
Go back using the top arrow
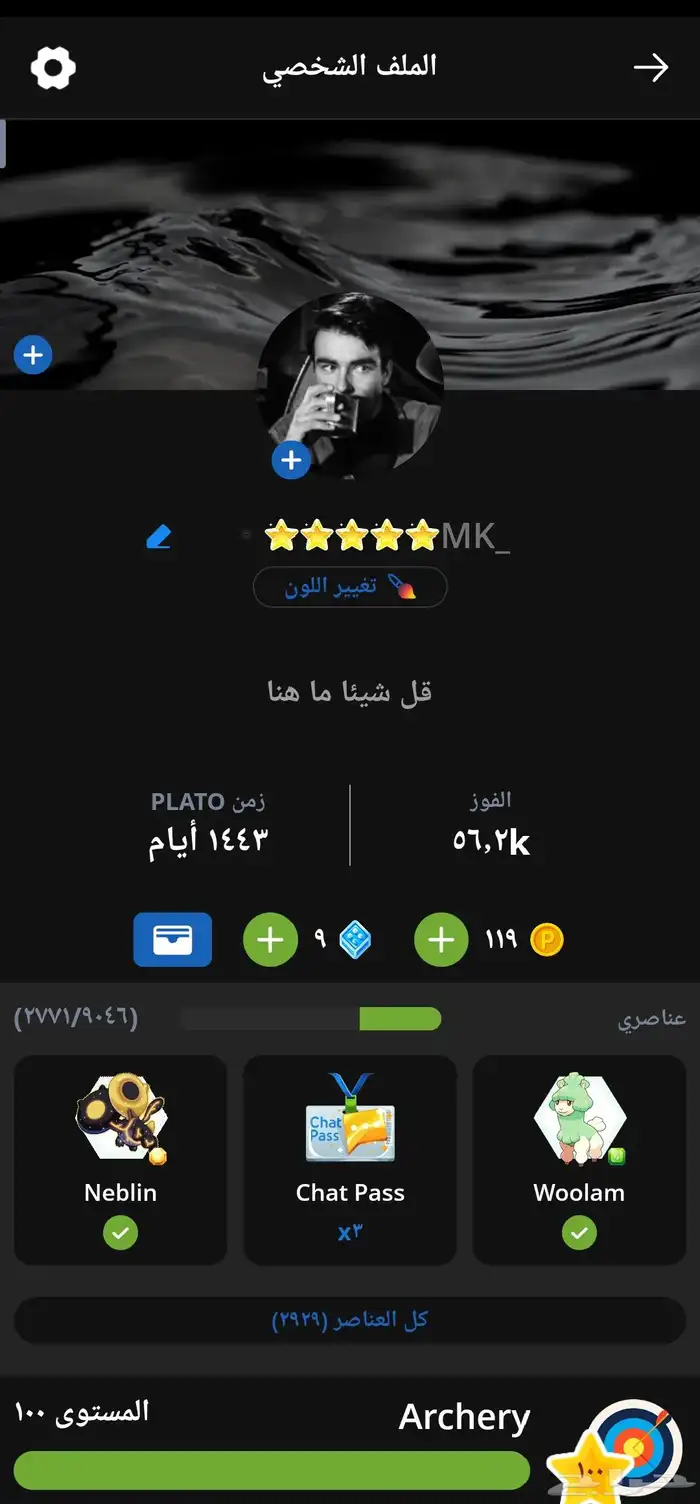650,68
